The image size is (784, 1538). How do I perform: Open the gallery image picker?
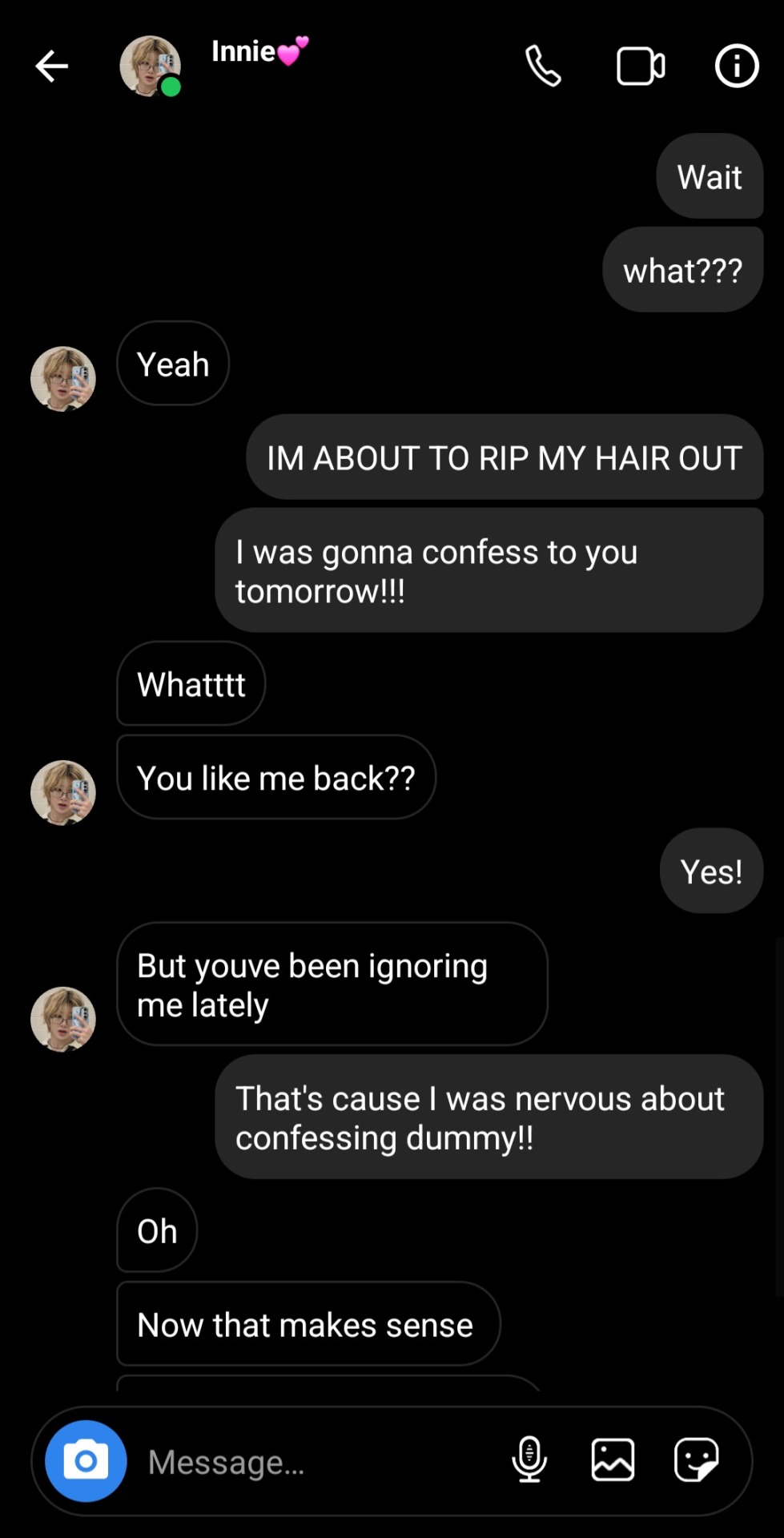tap(613, 1459)
